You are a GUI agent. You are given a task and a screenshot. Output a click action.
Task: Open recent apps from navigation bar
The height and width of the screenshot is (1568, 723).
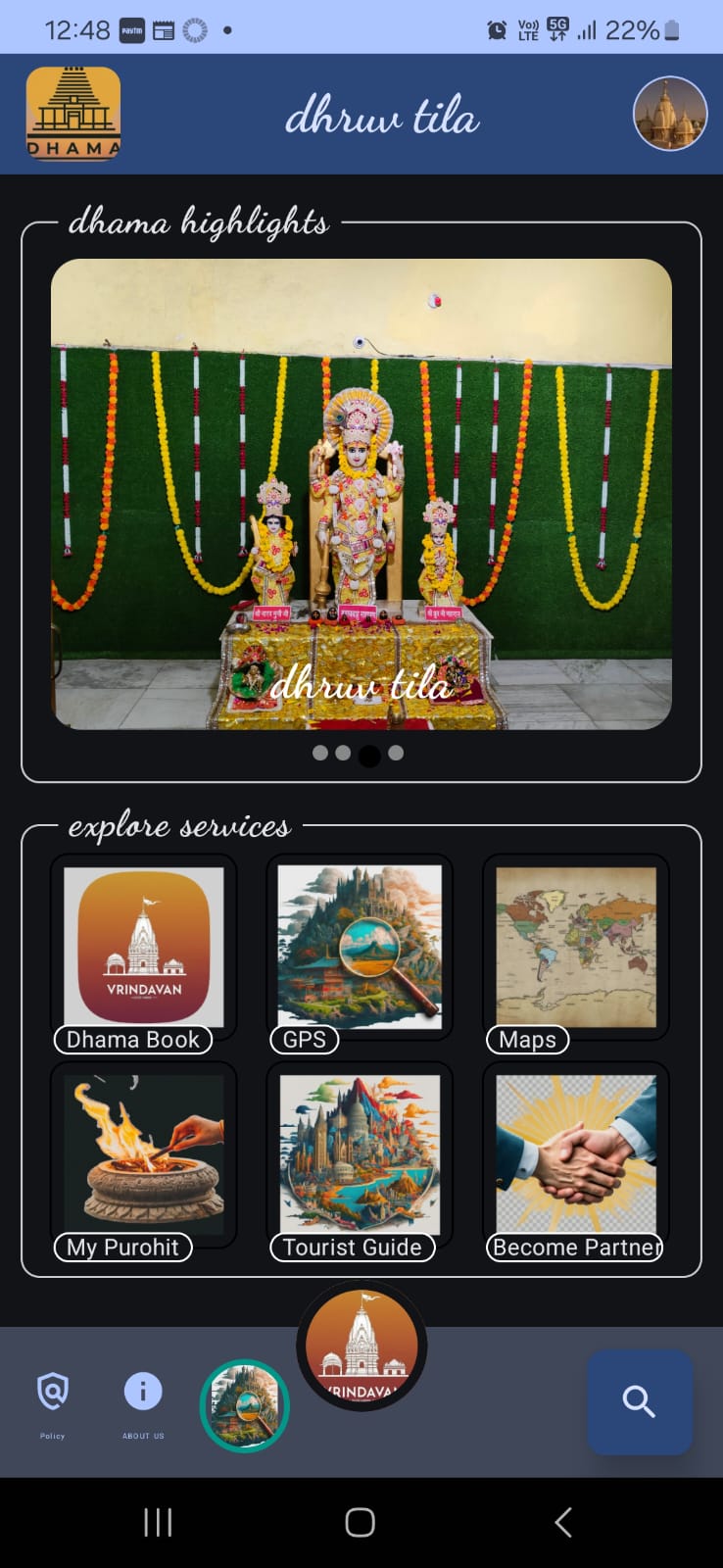pyautogui.click(x=158, y=1522)
